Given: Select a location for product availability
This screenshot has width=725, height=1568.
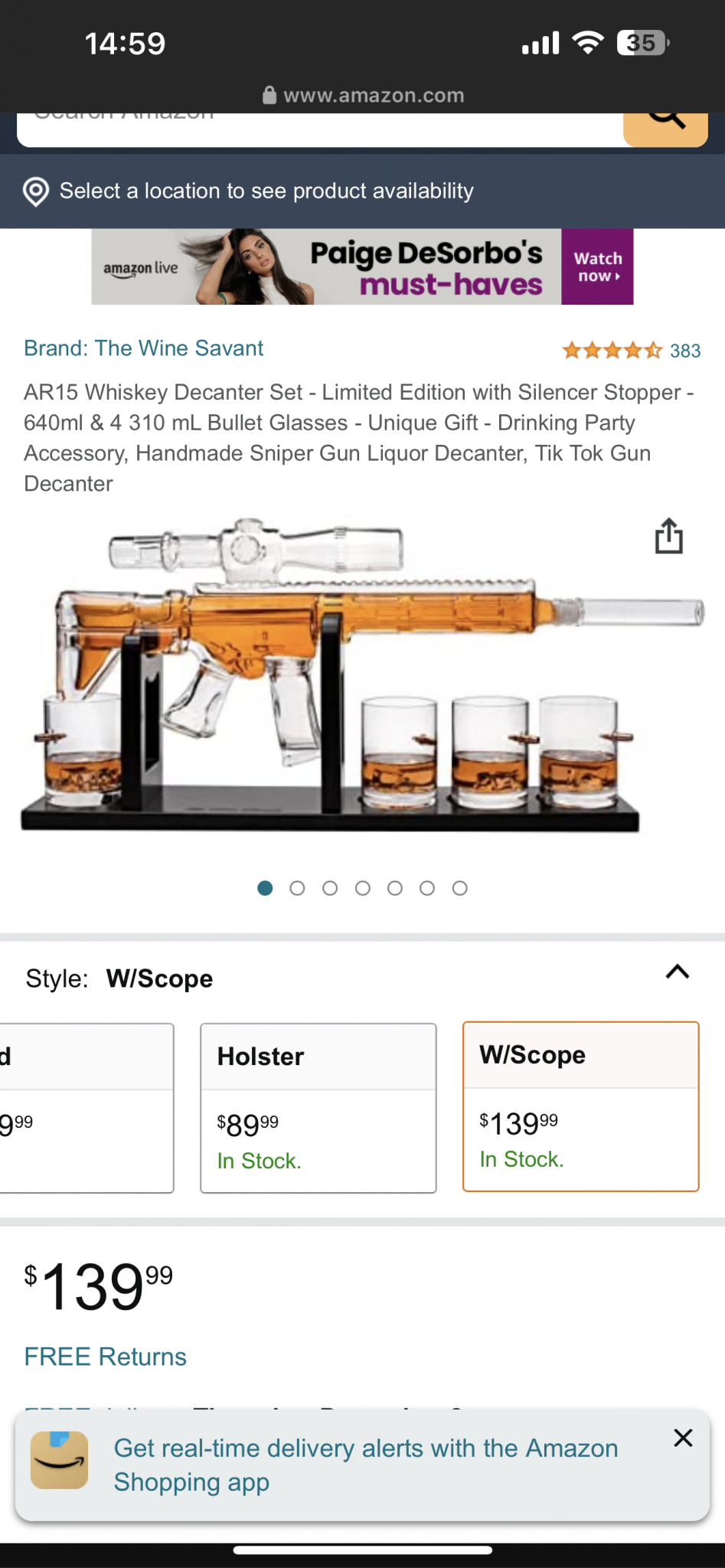Looking at the screenshot, I should click(x=266, y=191).
